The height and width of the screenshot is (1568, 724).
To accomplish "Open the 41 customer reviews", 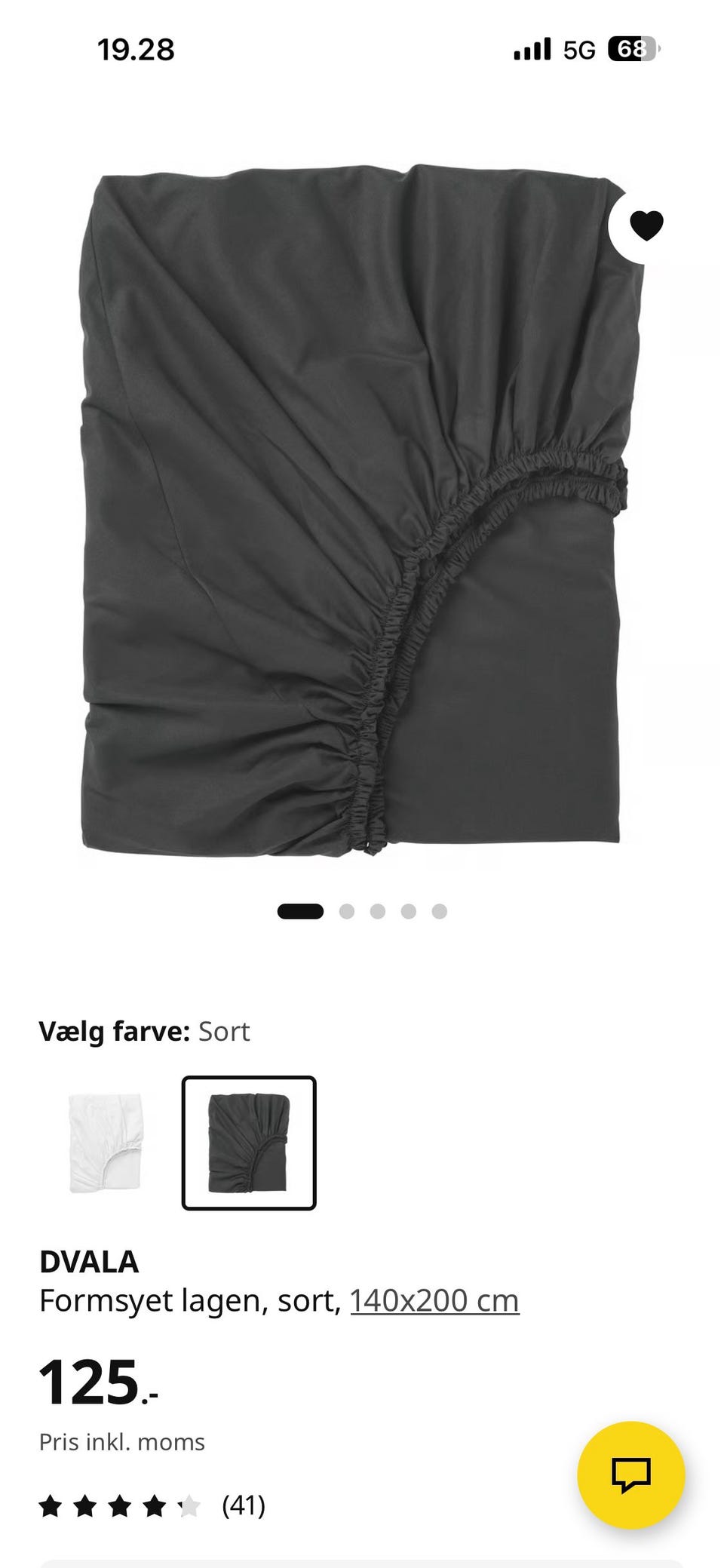I will point(243,1506).
